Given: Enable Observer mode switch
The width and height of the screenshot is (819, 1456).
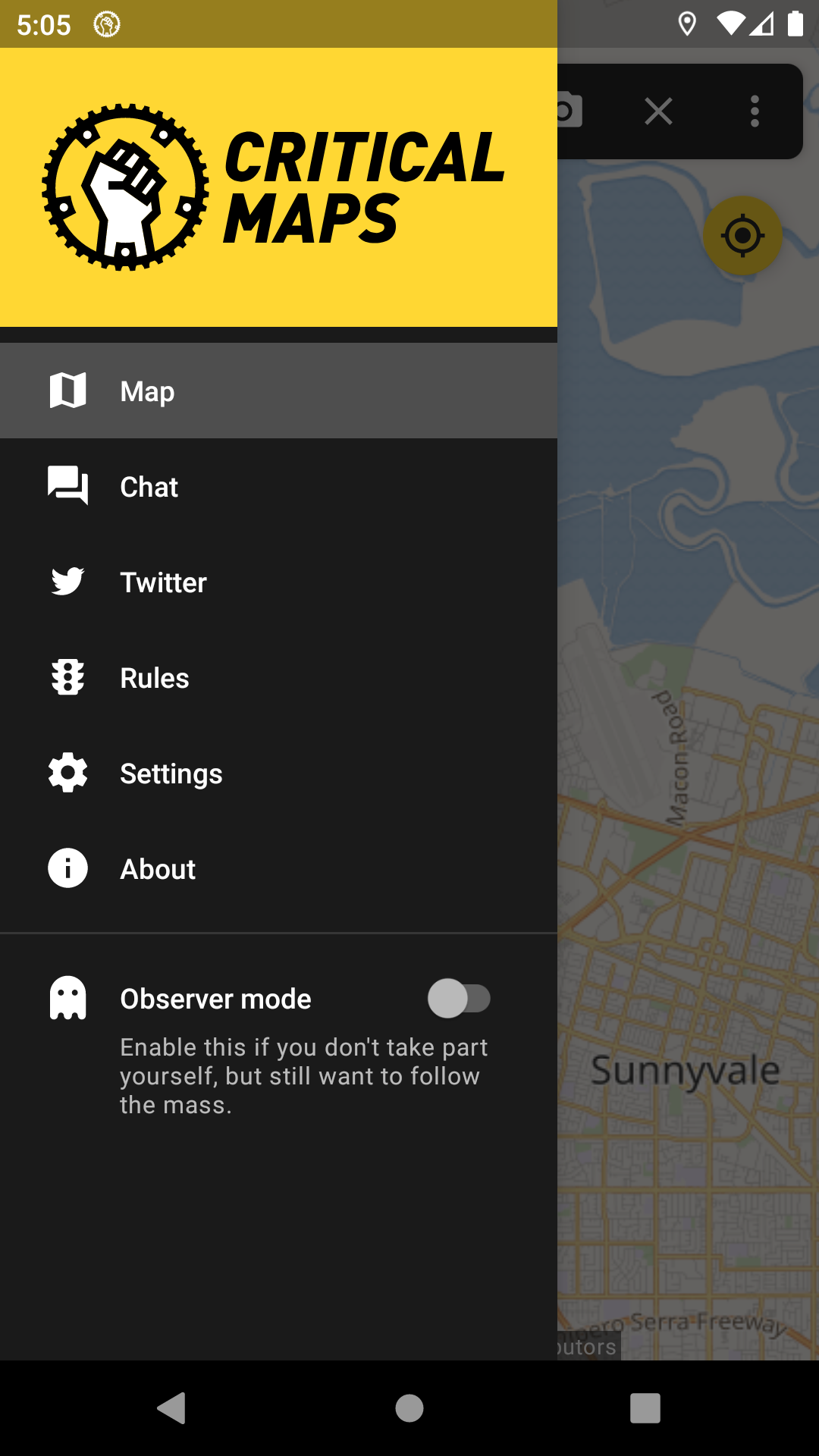Looking at the screenshot, I should click(459, 999).
